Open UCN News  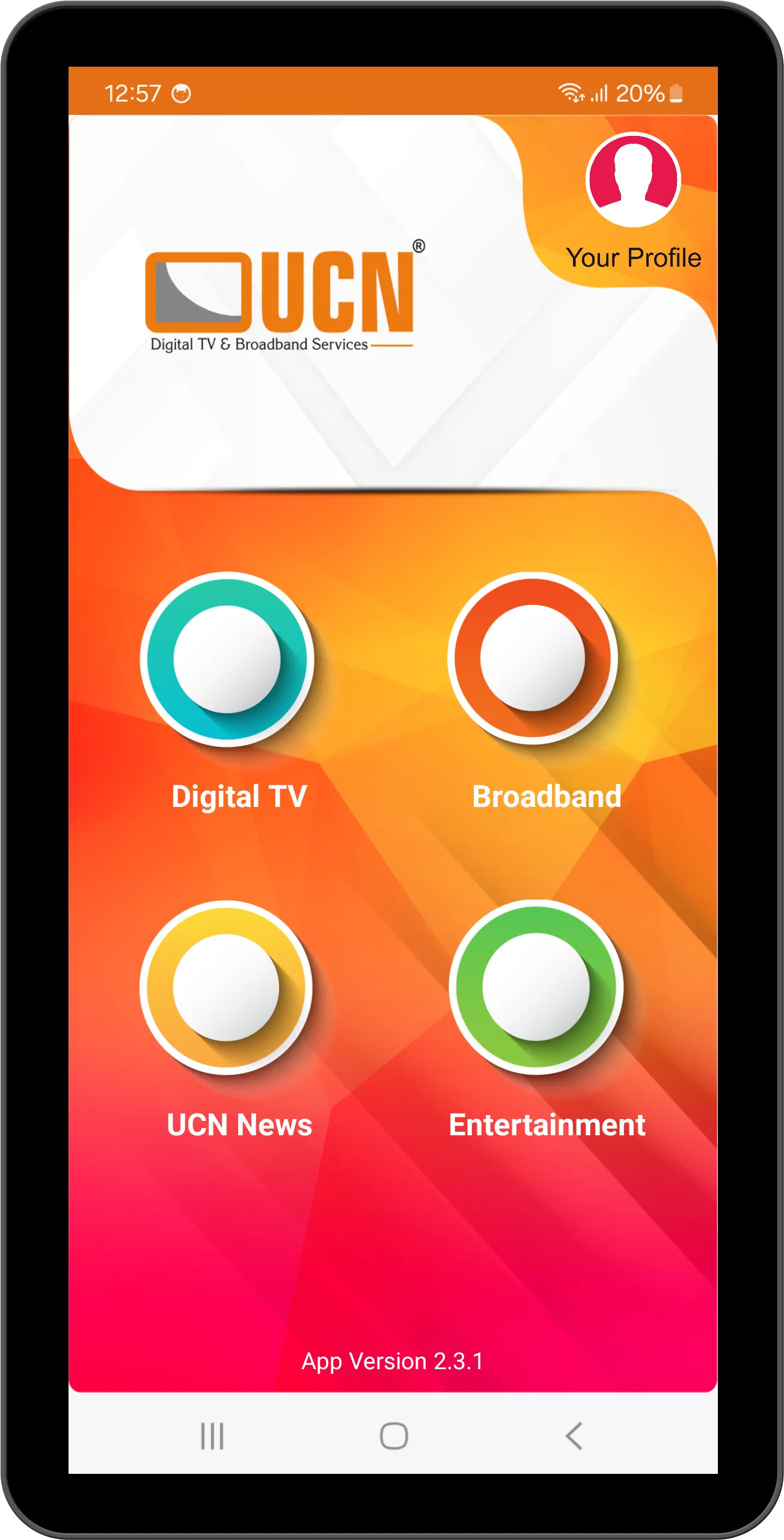pos(226,987)
